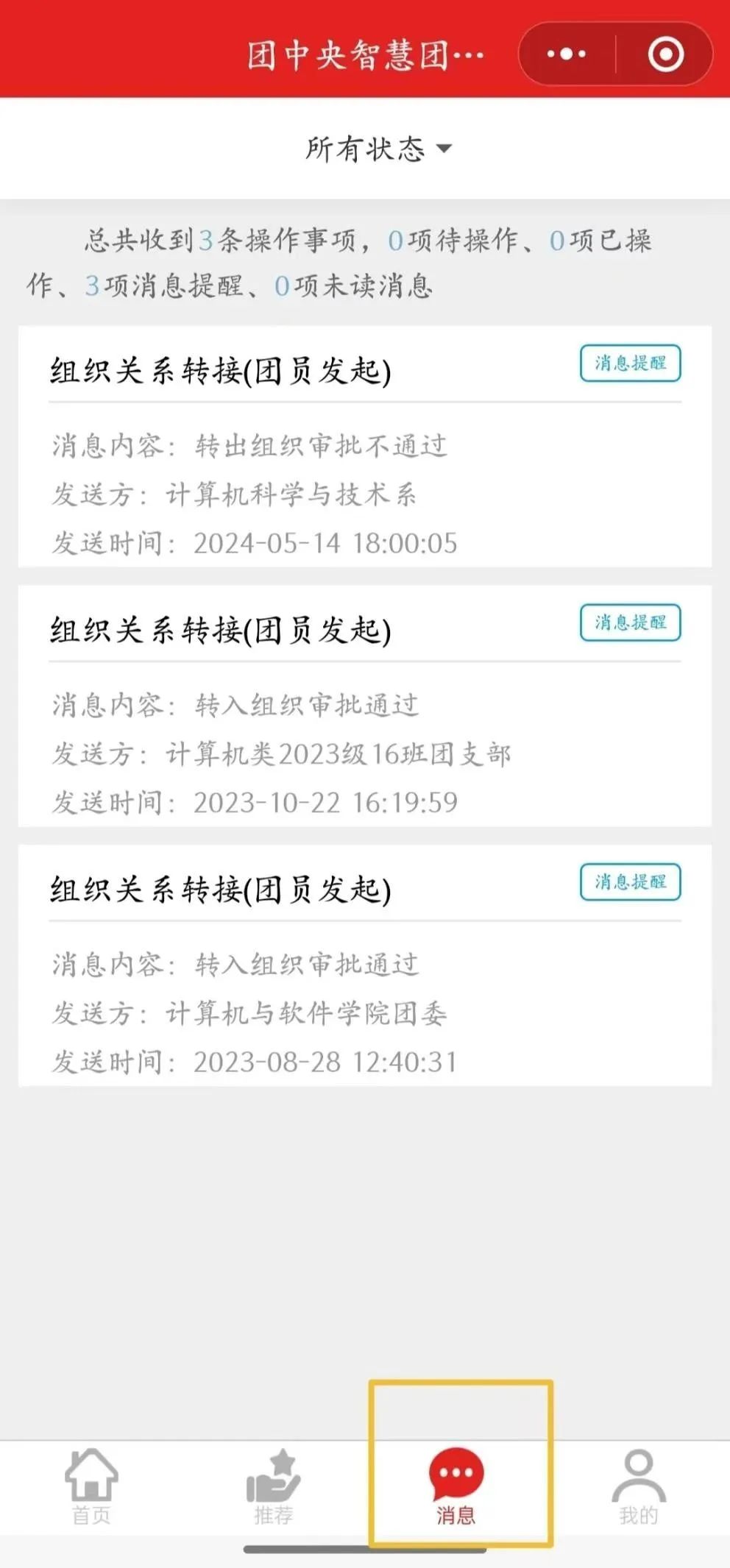Viewport: 730px width, 1568px height.
Task: Go to the 我的 tab
Action: tap(639, 1488)
